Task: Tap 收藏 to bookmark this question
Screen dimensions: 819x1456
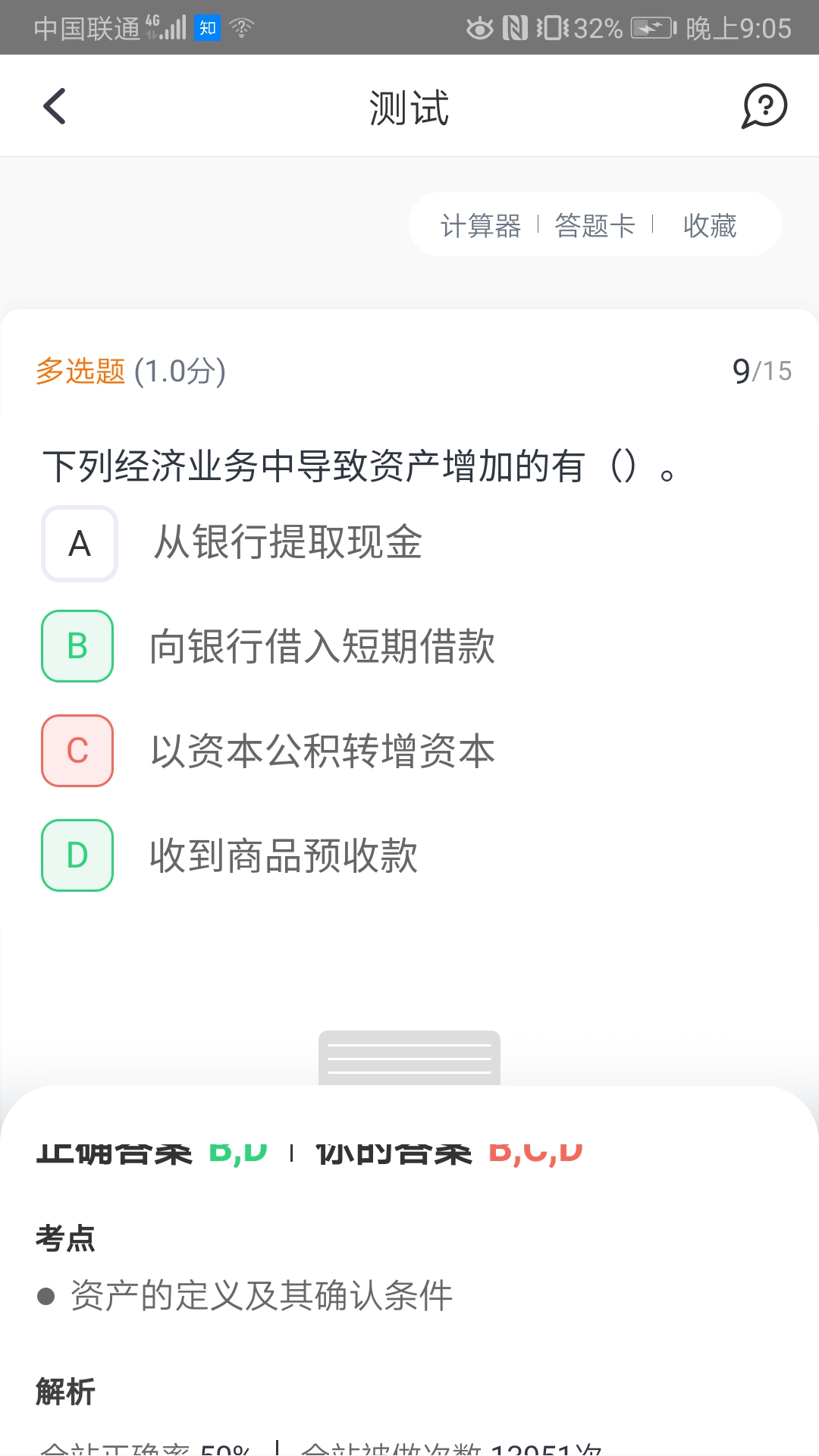Action: [710, 225]
